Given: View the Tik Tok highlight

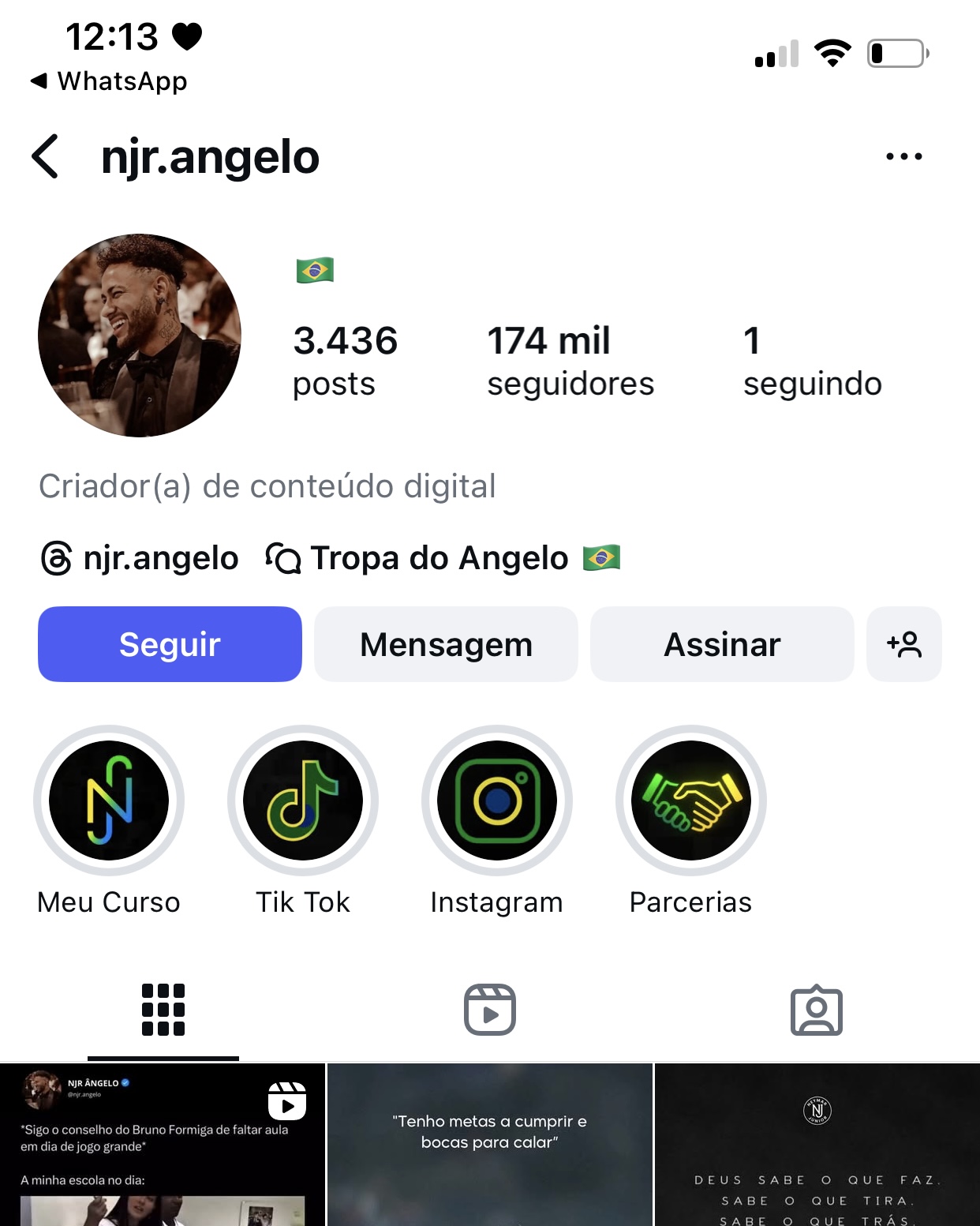Looking at the screenshot, I should point(303,800).
